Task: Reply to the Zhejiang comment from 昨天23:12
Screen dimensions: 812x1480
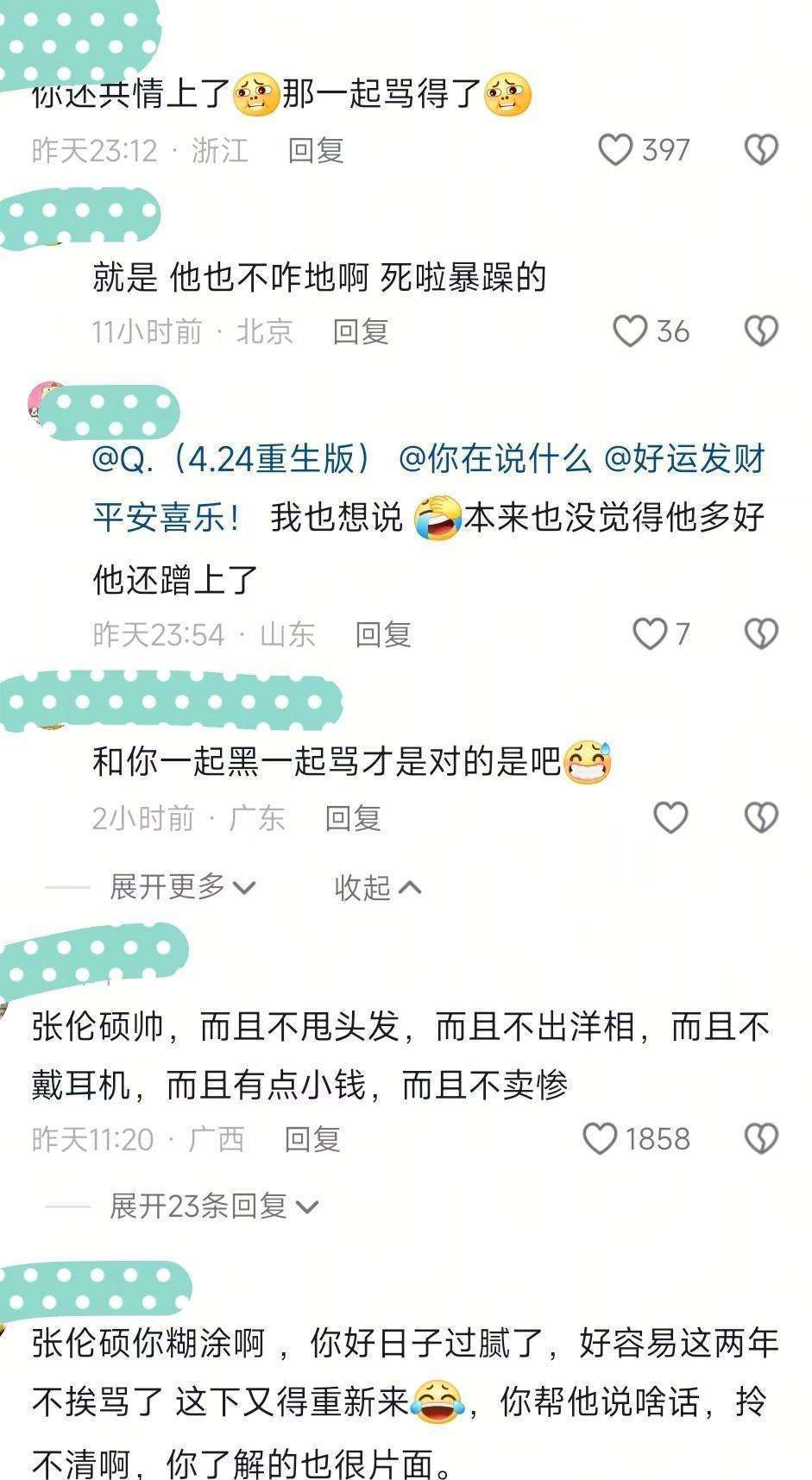Action: (316, 150)
